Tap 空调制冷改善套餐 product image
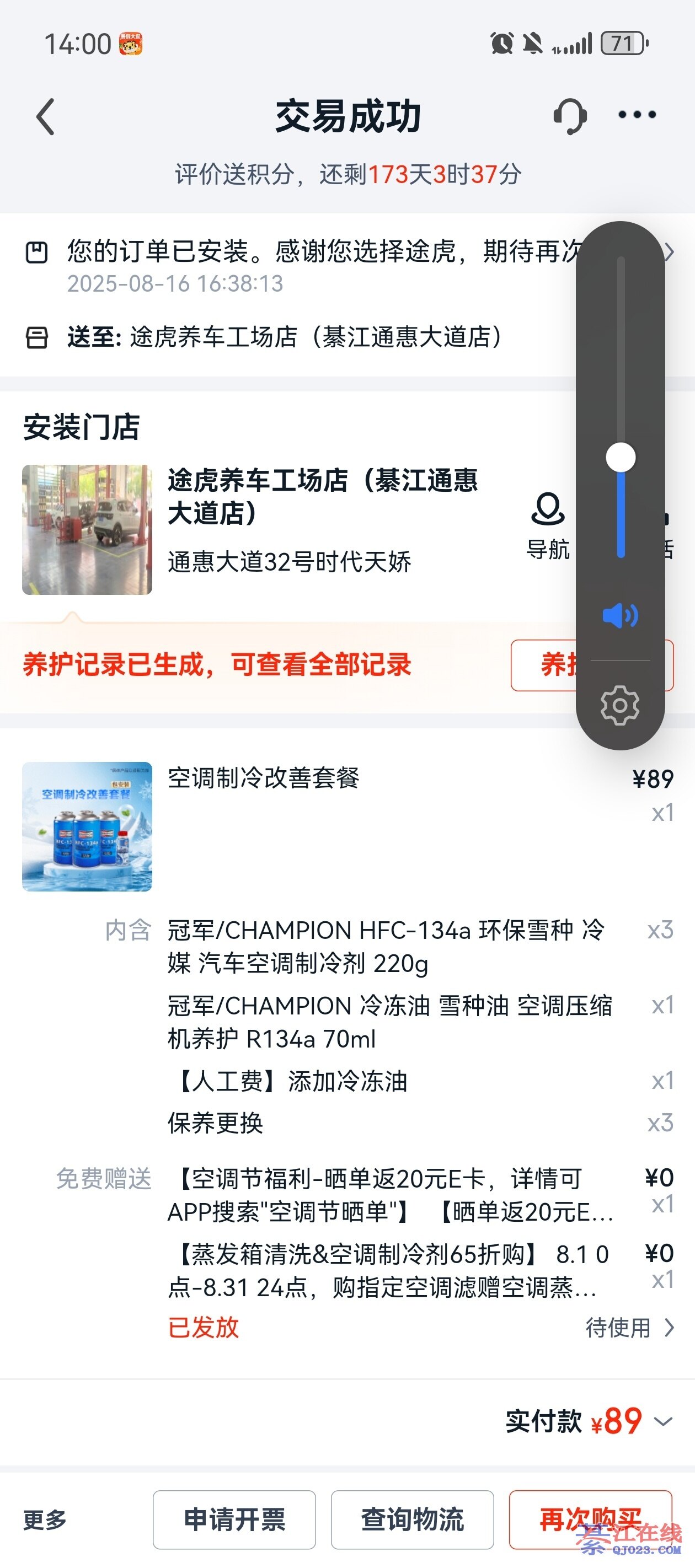This screenshot has height=1568, width=695. coord(87,826)
